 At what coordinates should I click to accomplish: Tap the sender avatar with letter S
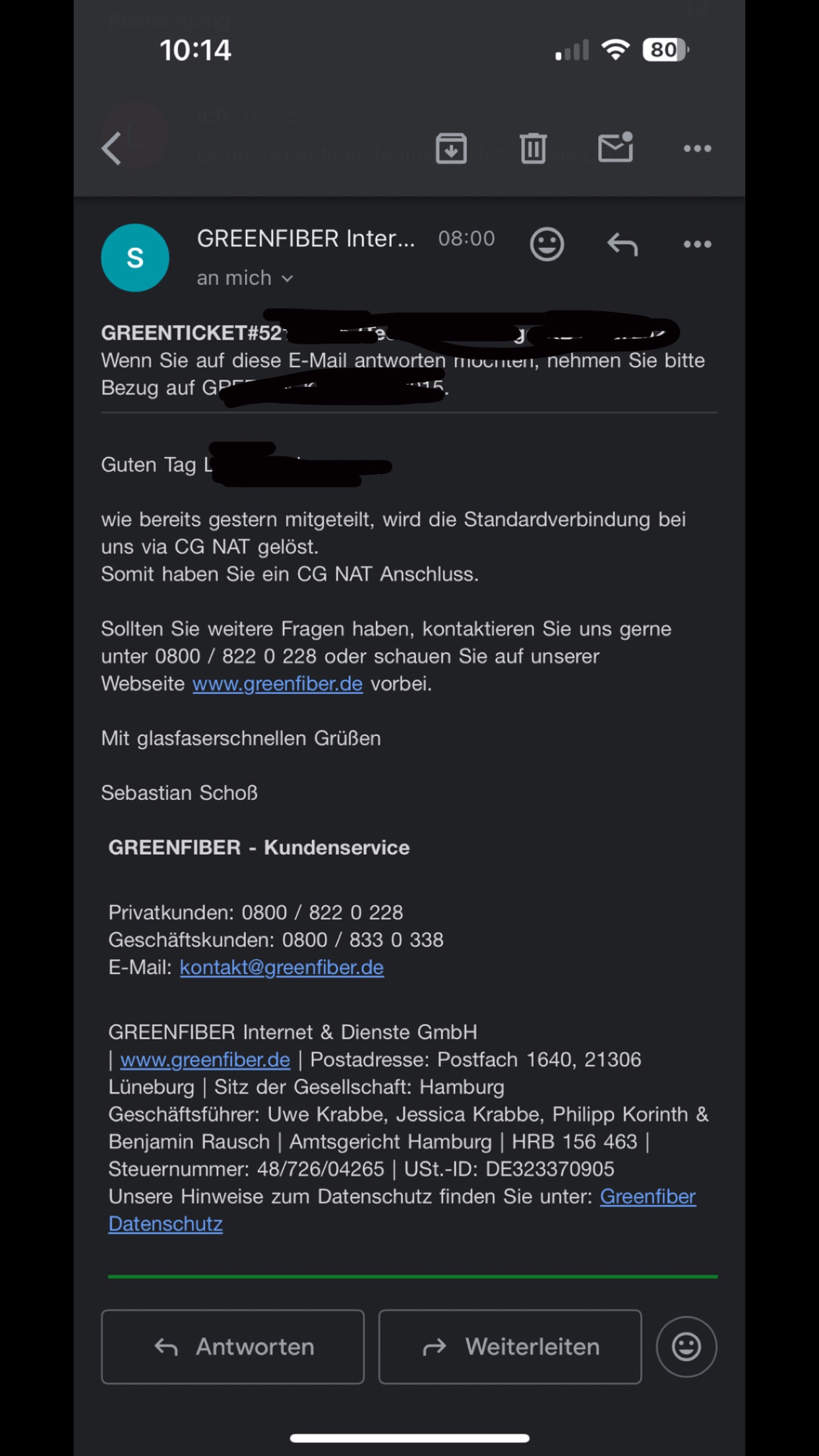[x=135, y=258]
